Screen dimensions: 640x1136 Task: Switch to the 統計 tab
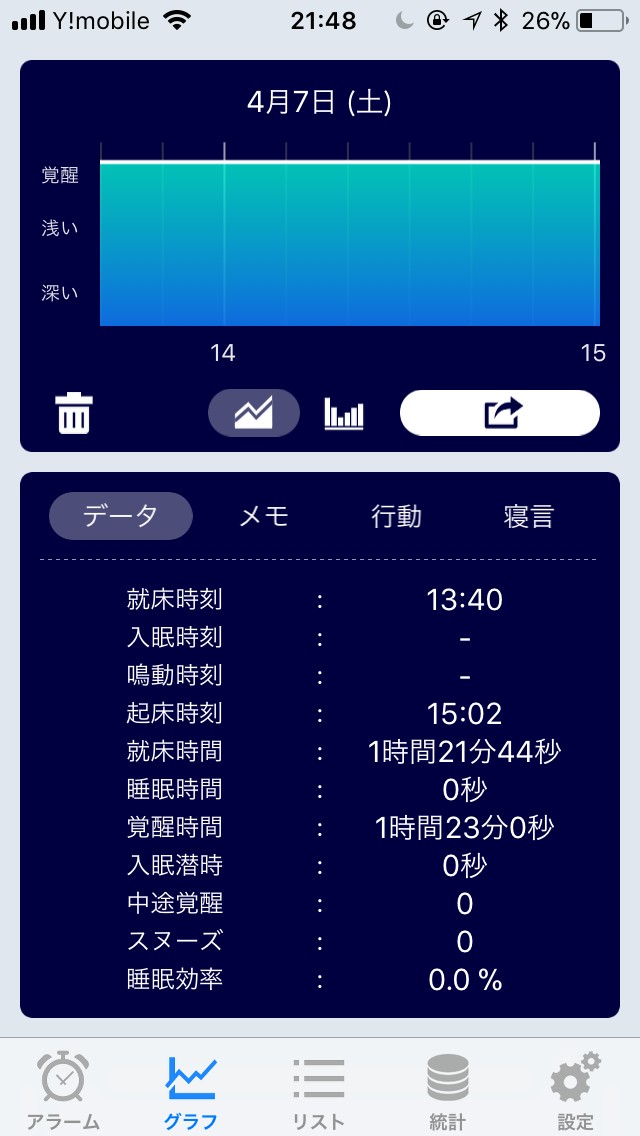click(x=447, y=1090)
